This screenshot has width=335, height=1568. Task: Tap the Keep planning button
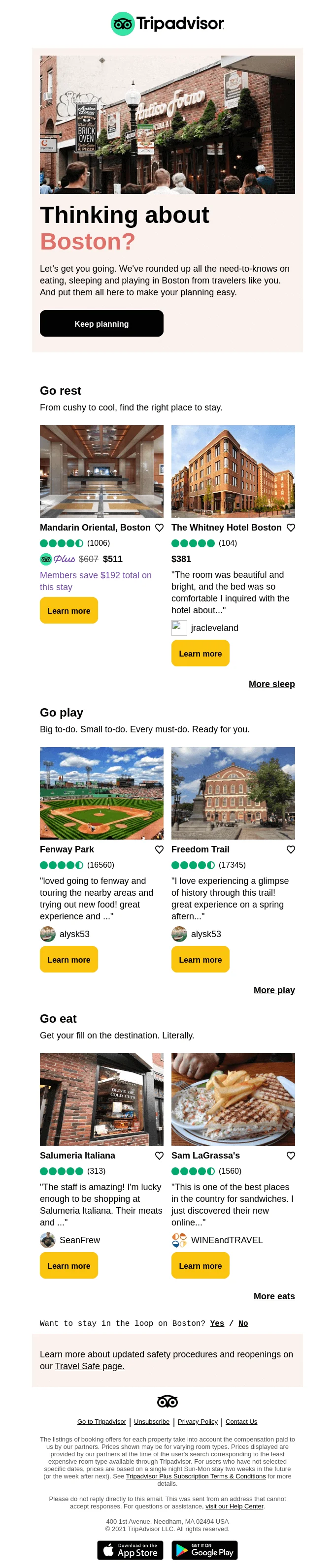[x=101, y=323]
